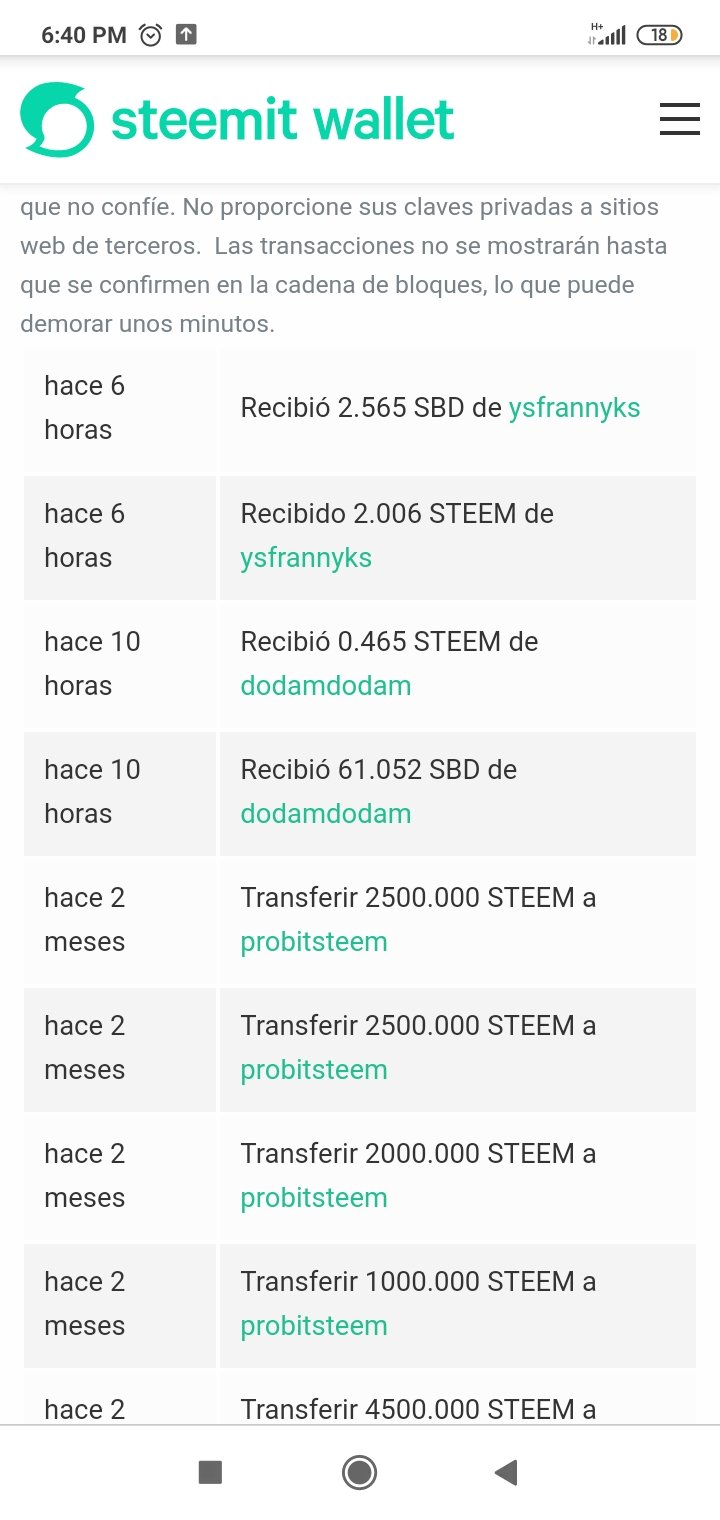Open ysfrannyks link in the 2.006 STEEM row
Viewport: 720px width, 1520px height.
(306, 557)
